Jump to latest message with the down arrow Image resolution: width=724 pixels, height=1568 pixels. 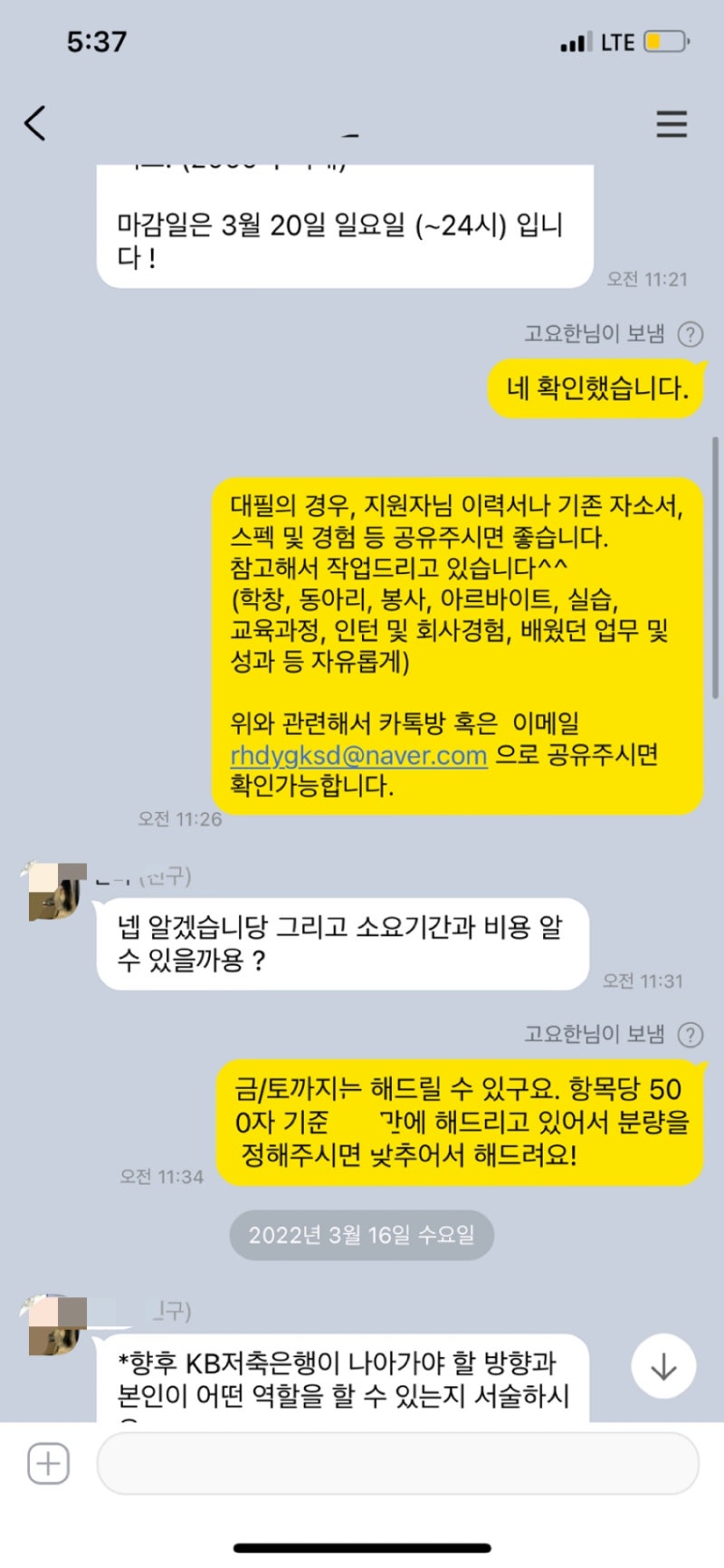point(663,1366)
